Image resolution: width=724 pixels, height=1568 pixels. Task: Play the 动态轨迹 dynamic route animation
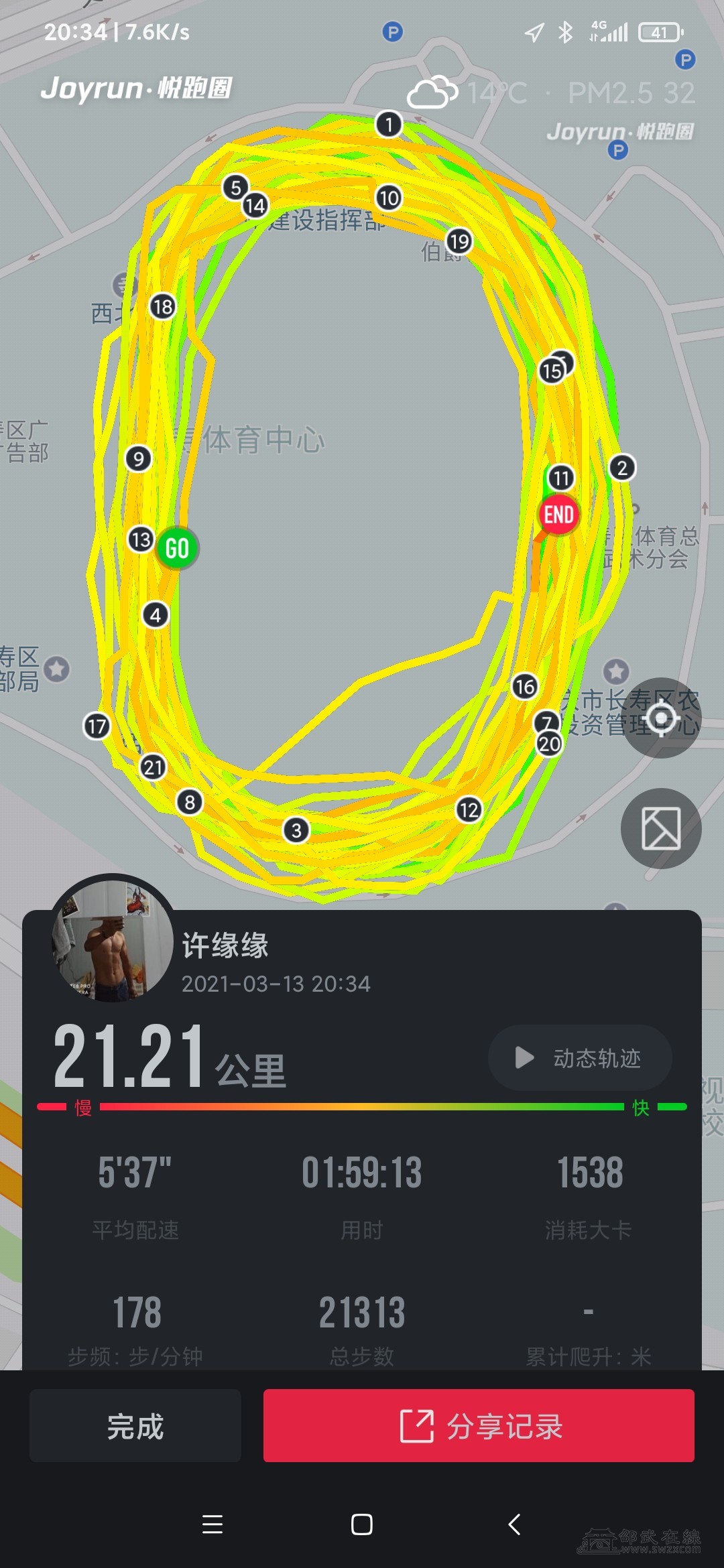pos(580,1058)
